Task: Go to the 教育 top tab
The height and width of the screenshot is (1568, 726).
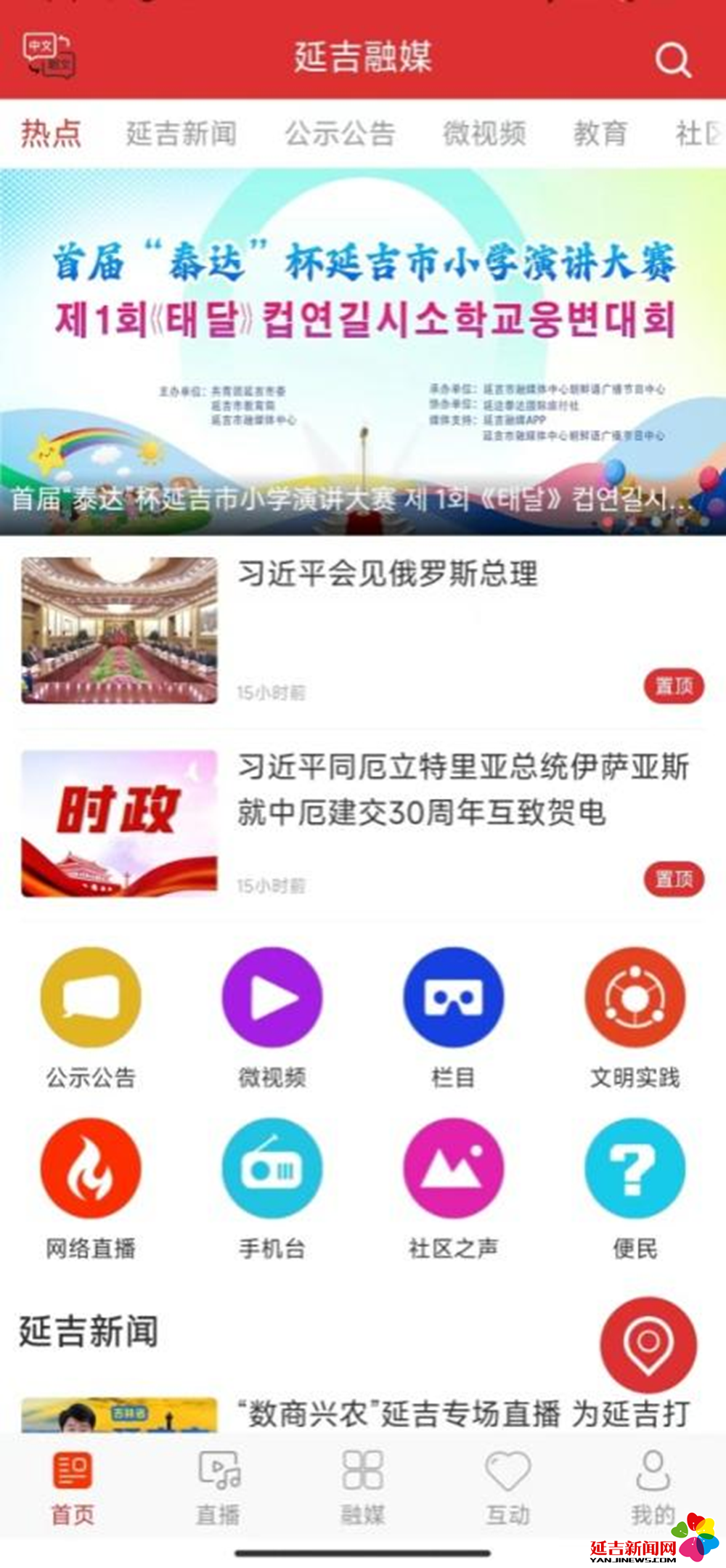Action: coord(600,134)
